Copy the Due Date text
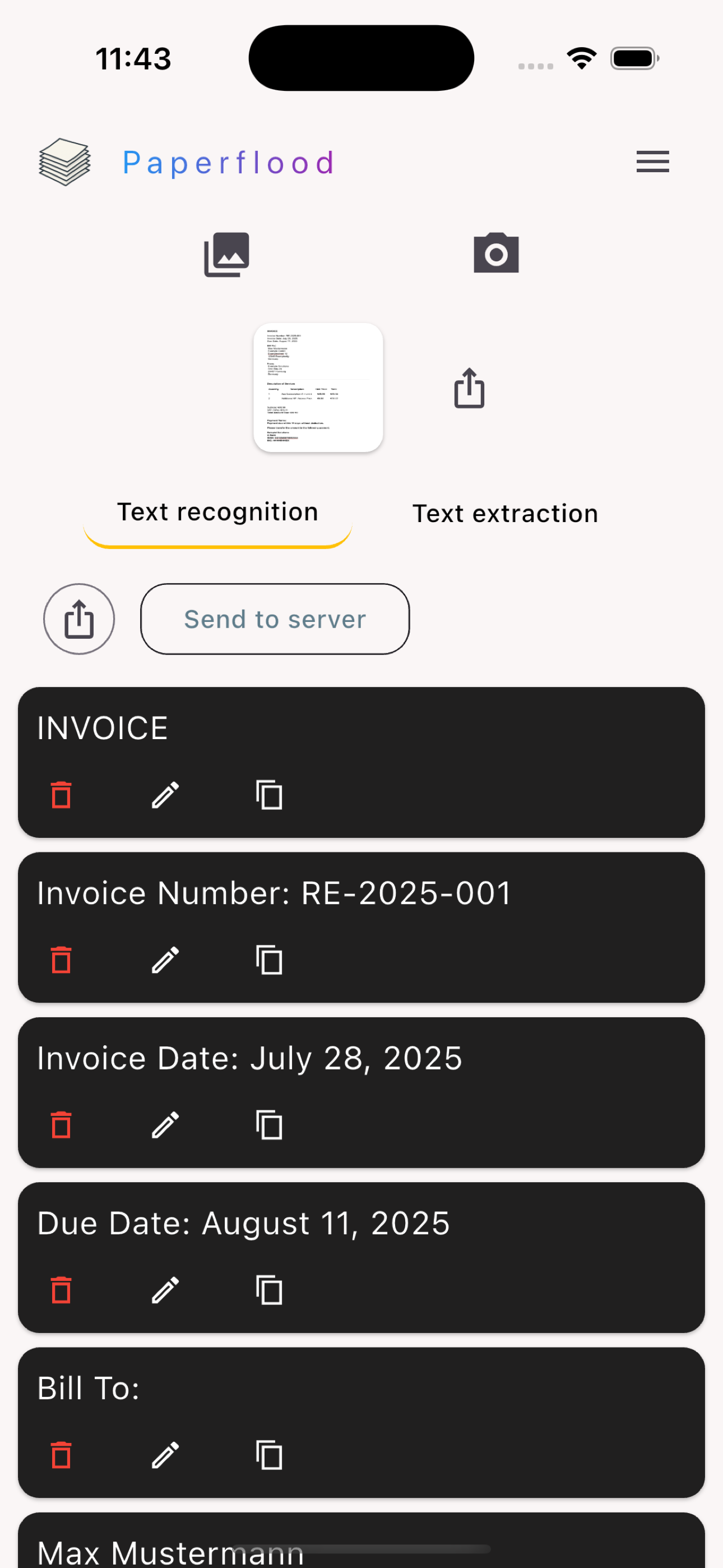 click(x=269, y=1290)
